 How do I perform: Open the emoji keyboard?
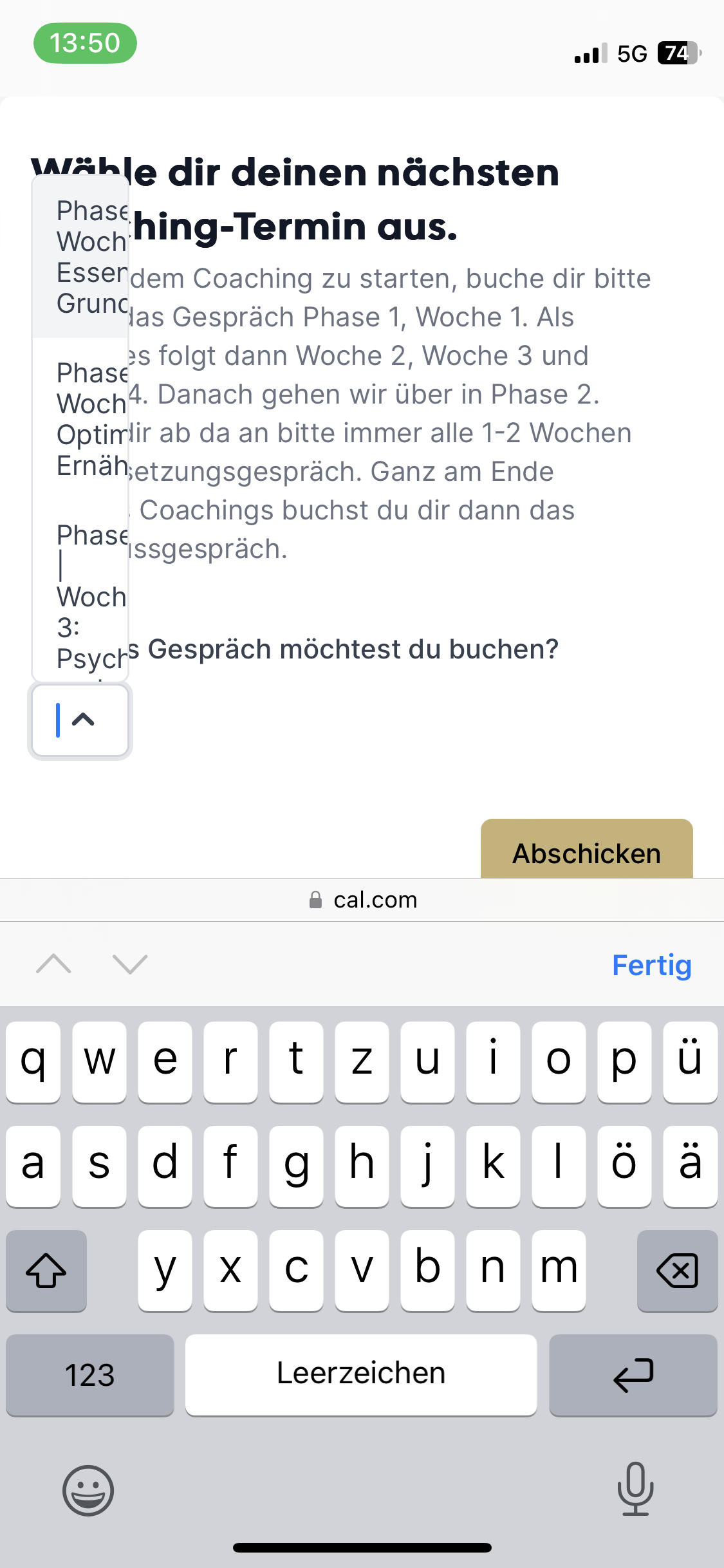pyautogui.click(x=88, y=1491)
